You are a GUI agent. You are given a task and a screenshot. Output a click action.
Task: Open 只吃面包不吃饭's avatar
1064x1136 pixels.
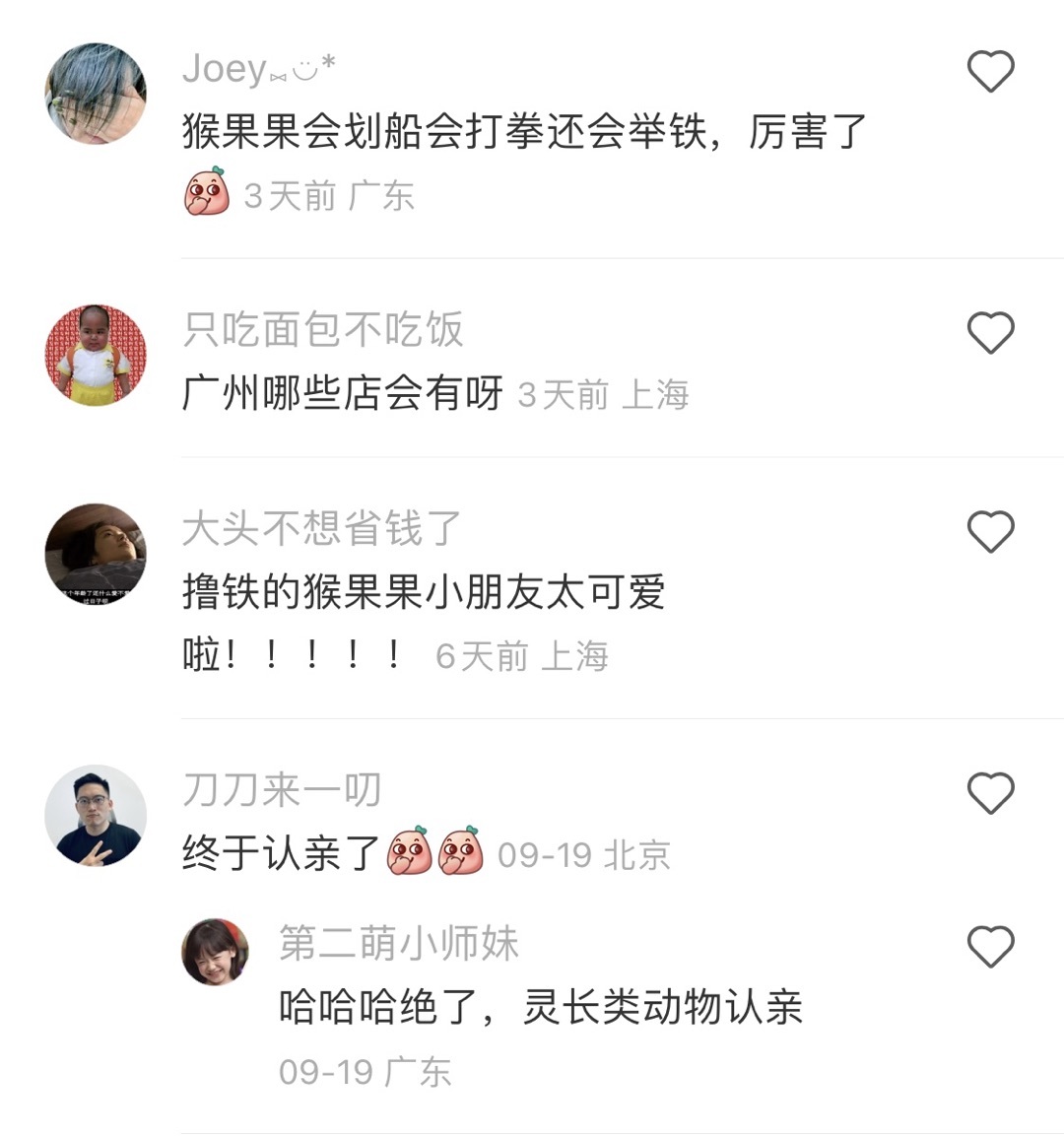coord(96,355)
